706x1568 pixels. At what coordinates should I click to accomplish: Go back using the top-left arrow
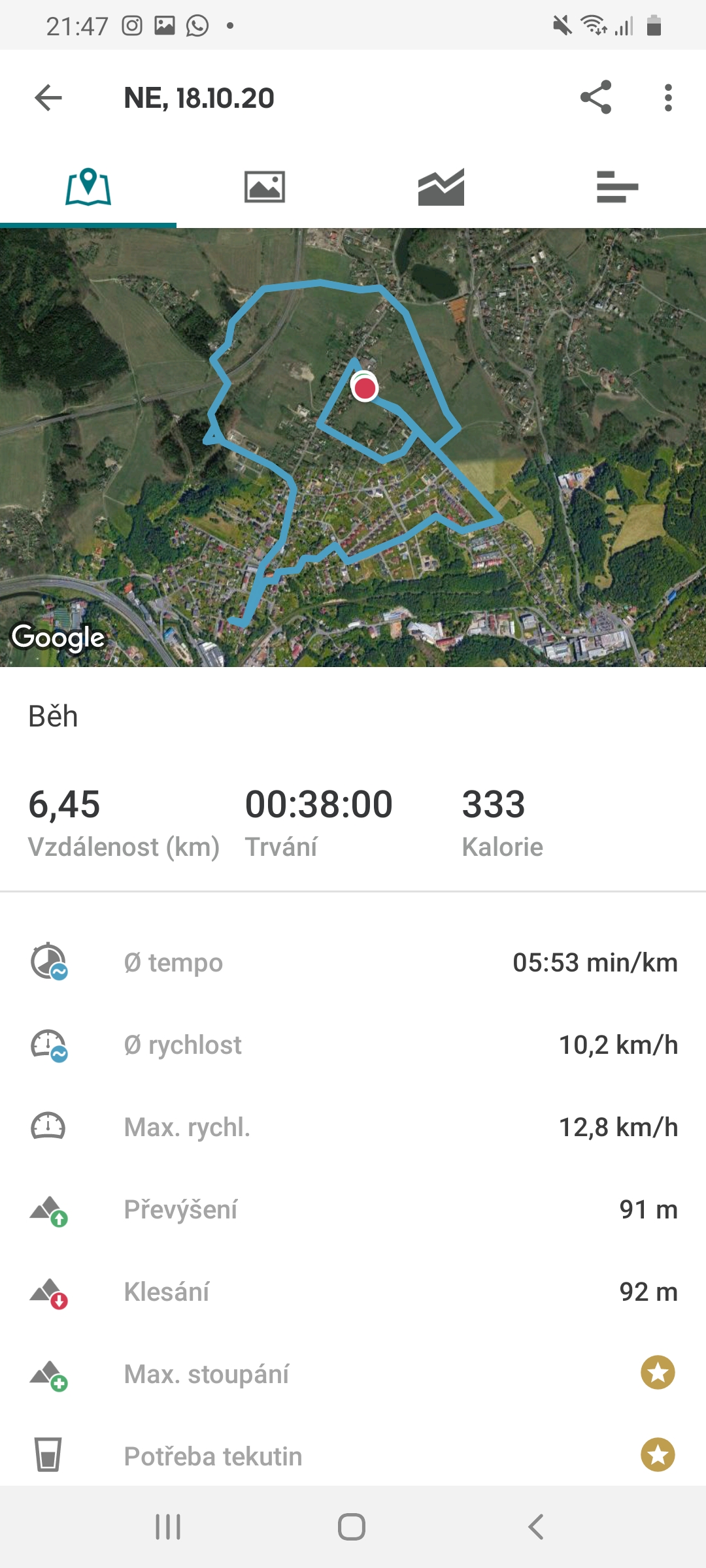point(48,98)
